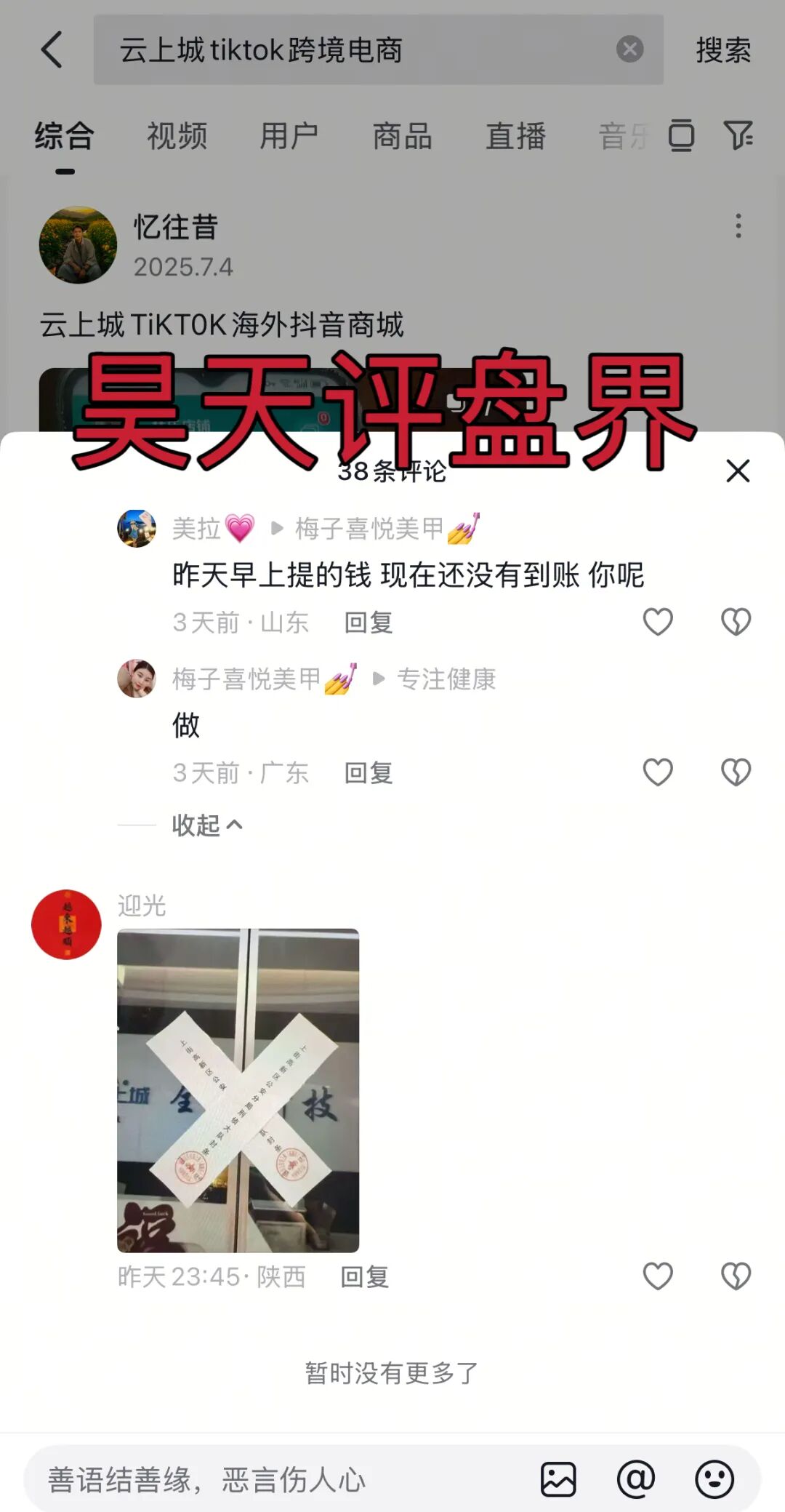Tap the arrow before 专注健康
Screen dimensions: 785x1512
(x=378, y=679)
